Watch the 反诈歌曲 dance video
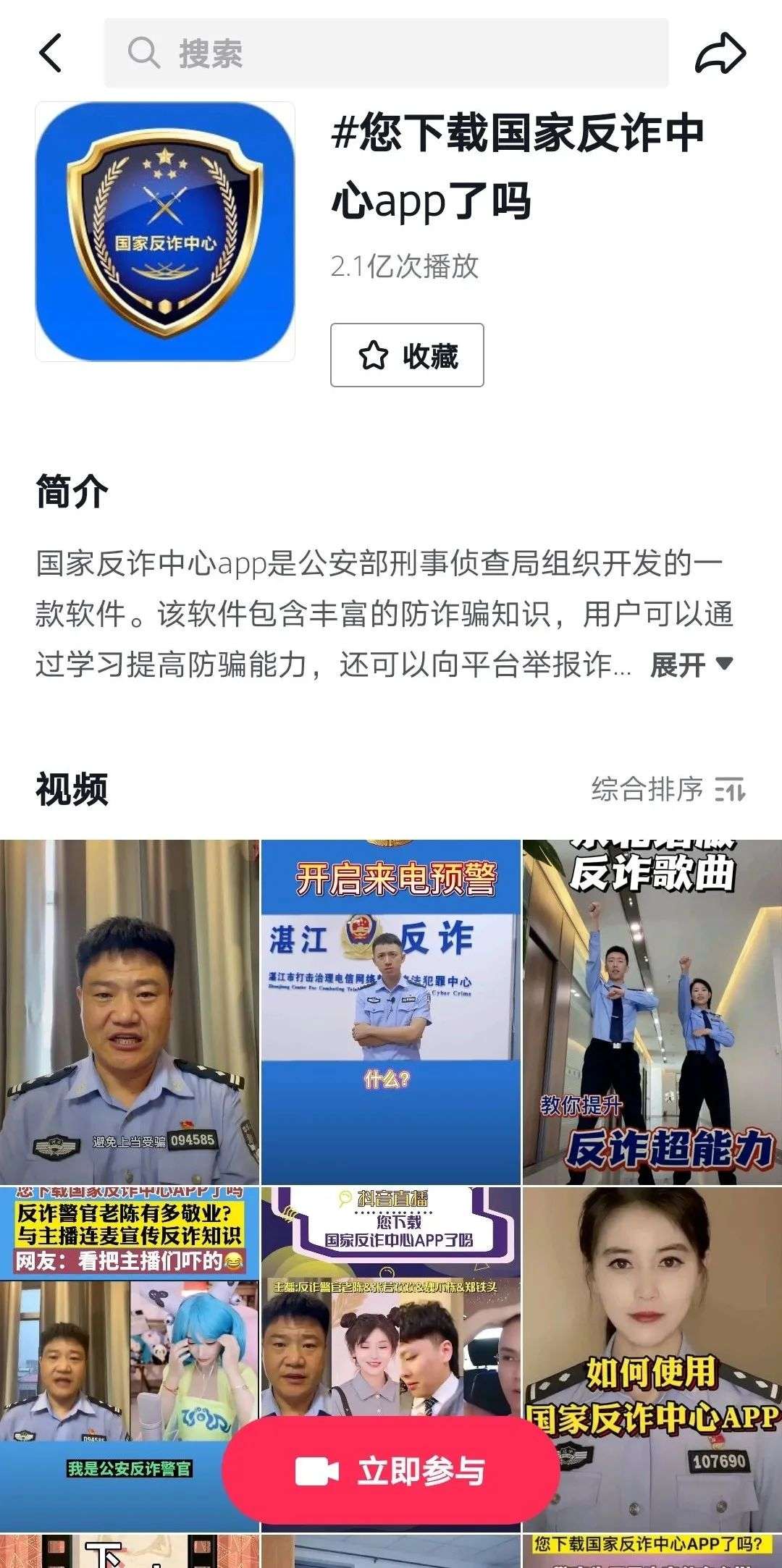The image size is (782, 1568). (652, 1011)
